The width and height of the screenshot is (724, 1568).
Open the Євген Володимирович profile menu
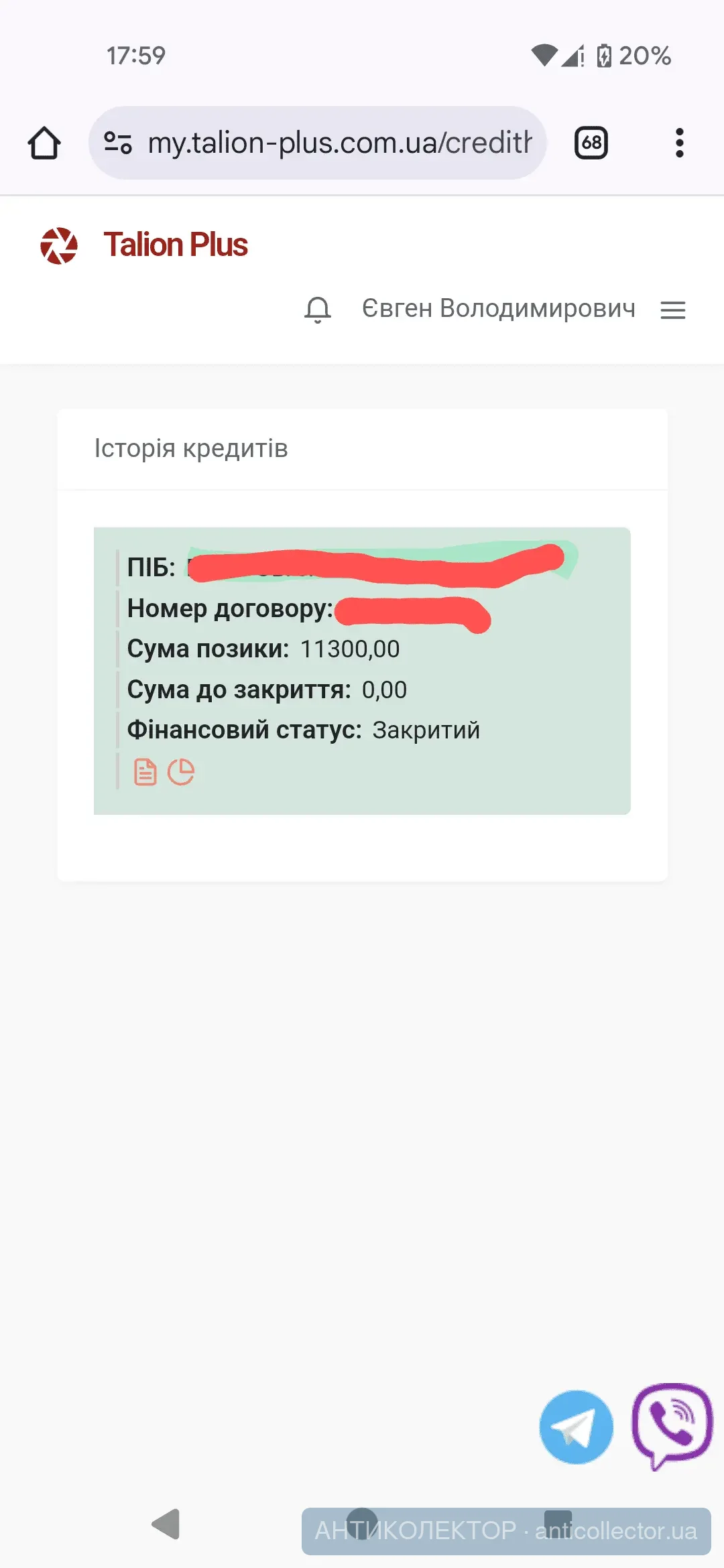498,309
